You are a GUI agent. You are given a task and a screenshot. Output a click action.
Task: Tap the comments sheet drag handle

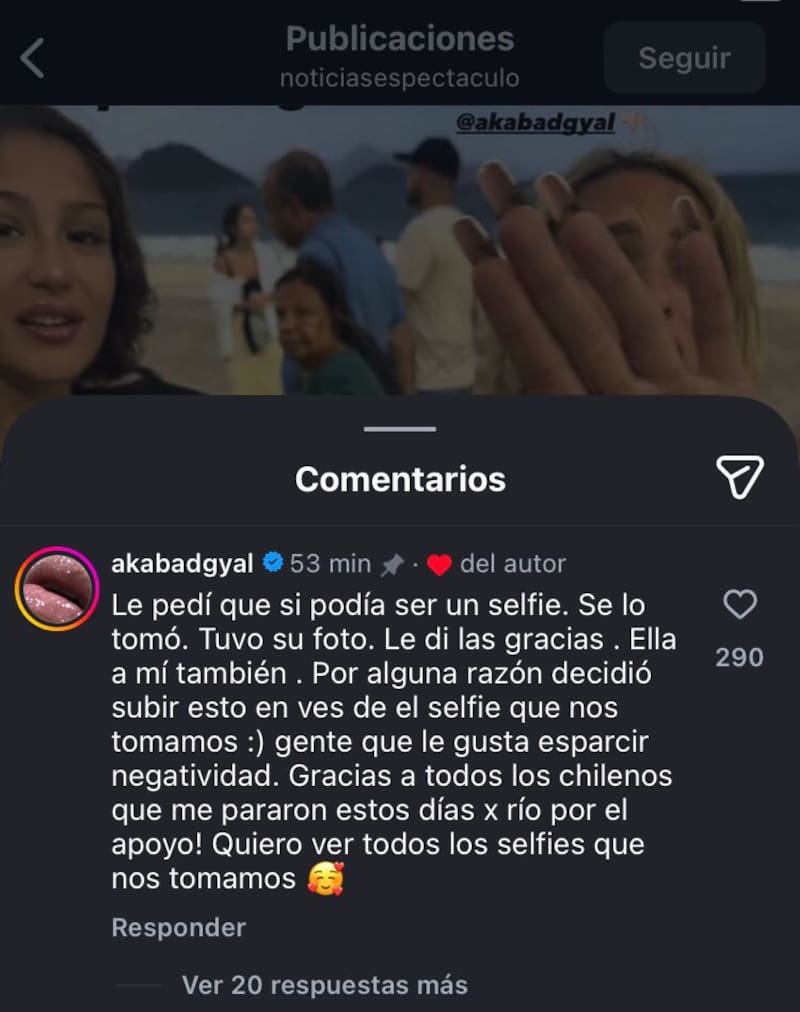[400, 429]
